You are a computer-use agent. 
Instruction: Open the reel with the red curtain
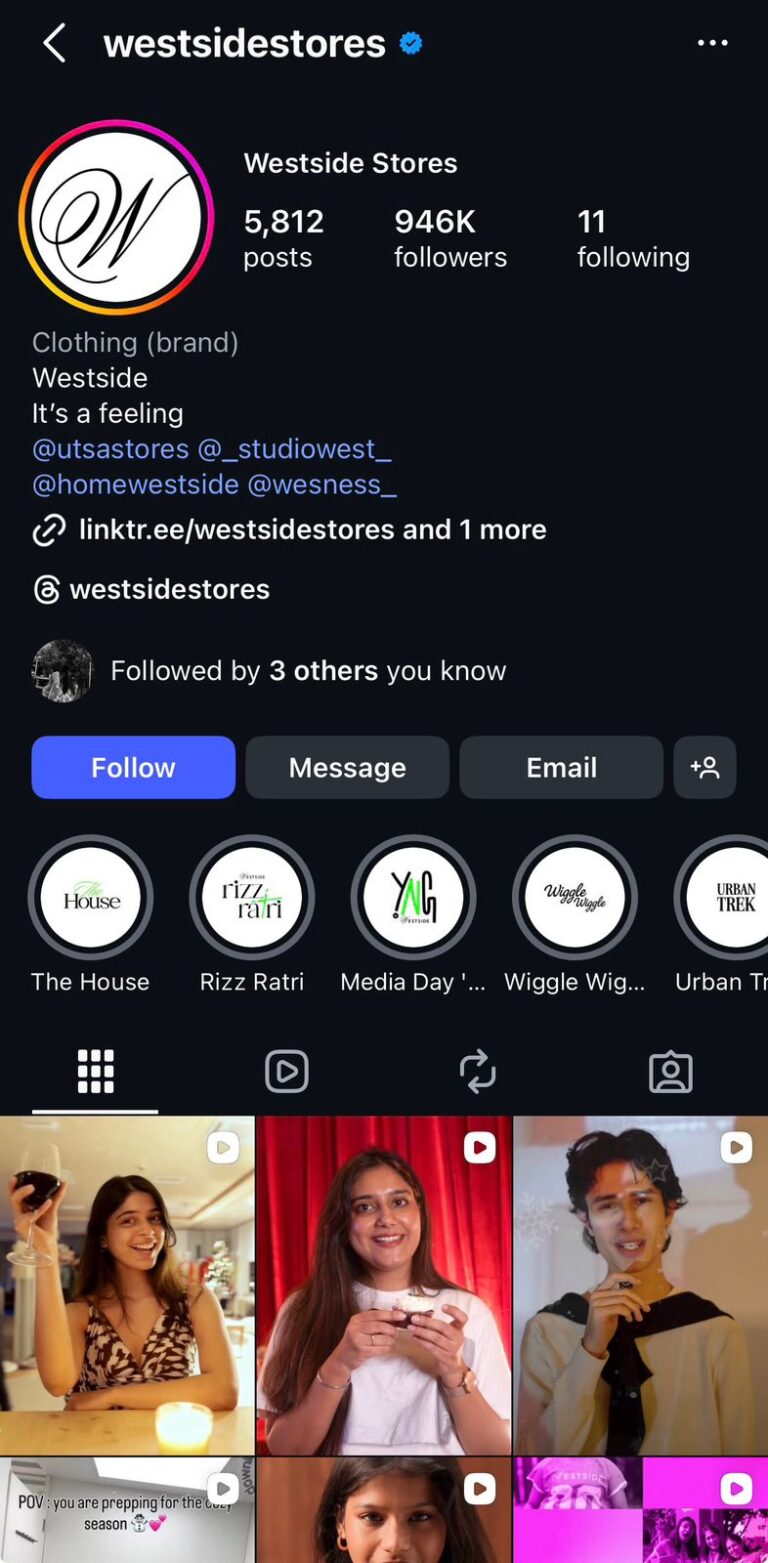[x=384, y=1285]
